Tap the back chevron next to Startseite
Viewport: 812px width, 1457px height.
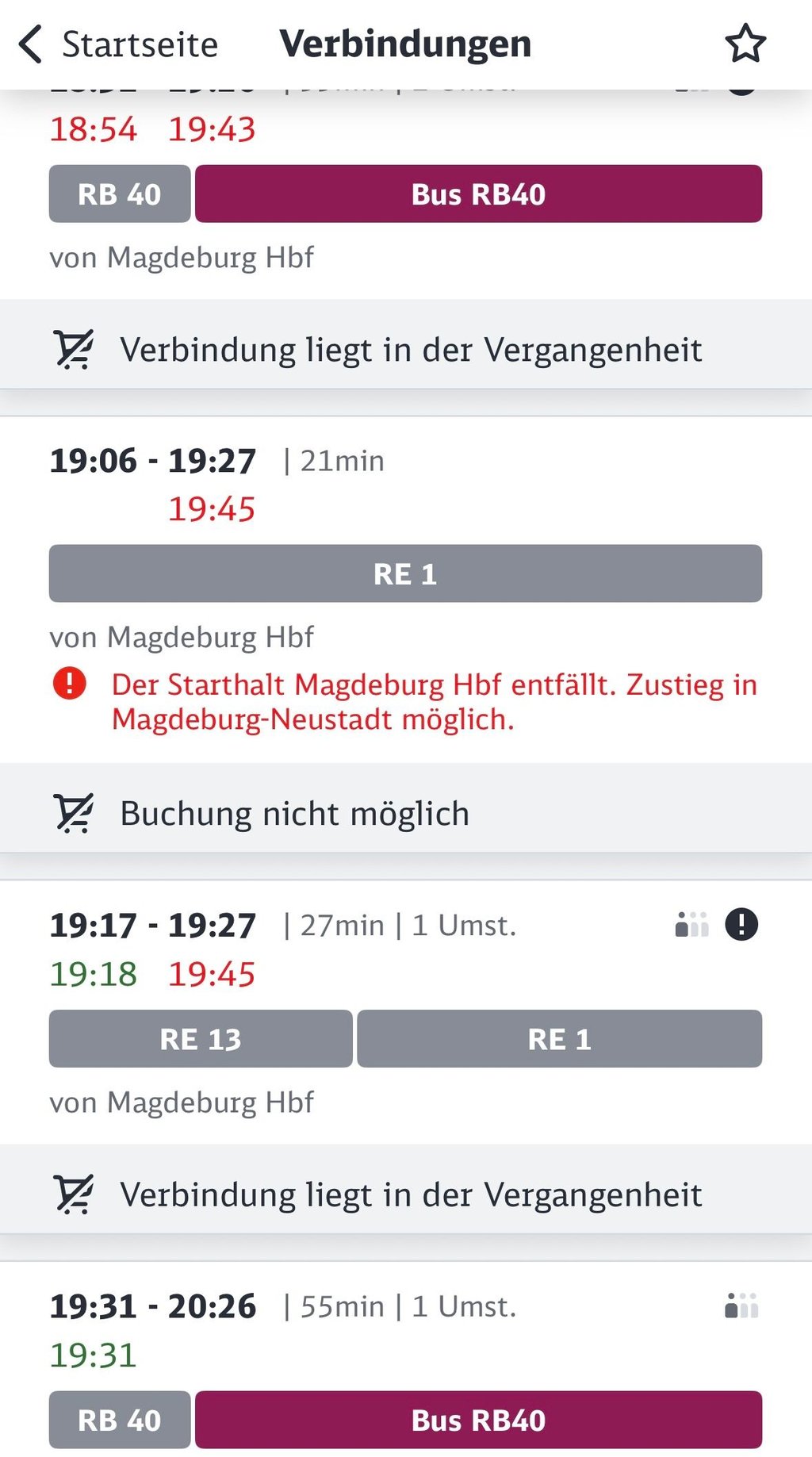click(x=32, y=44)
